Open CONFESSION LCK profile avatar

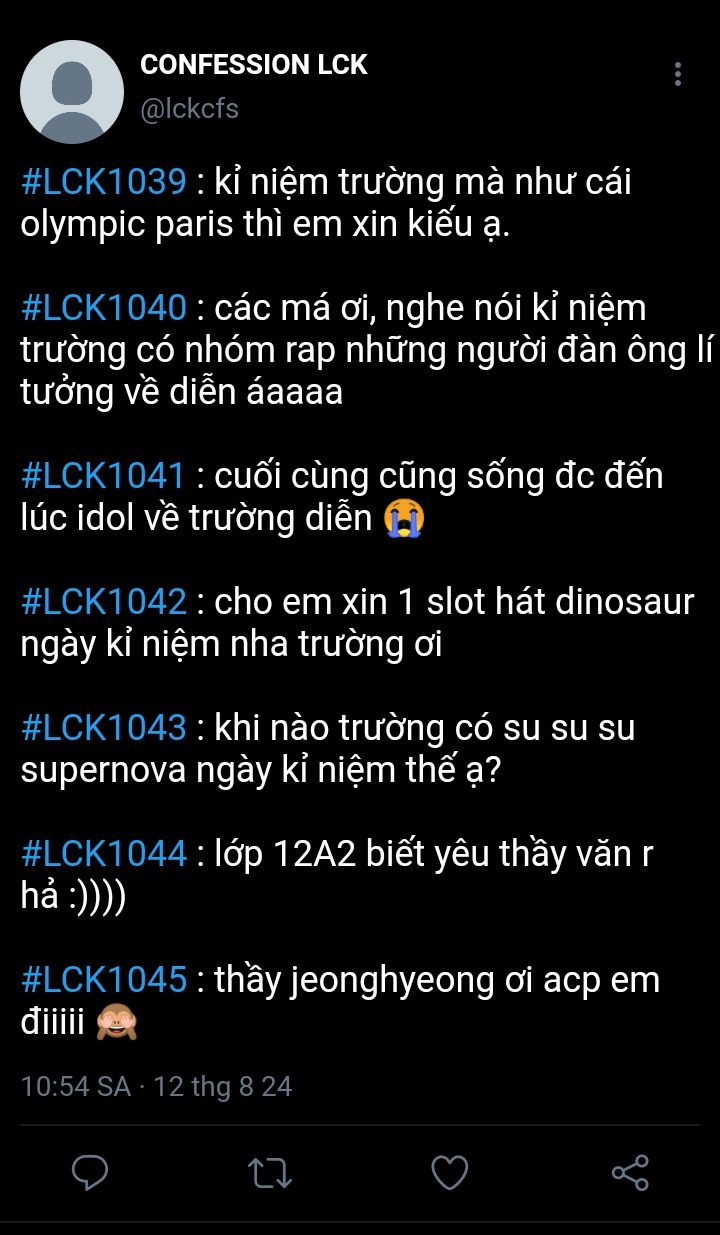tap(72, 92)
